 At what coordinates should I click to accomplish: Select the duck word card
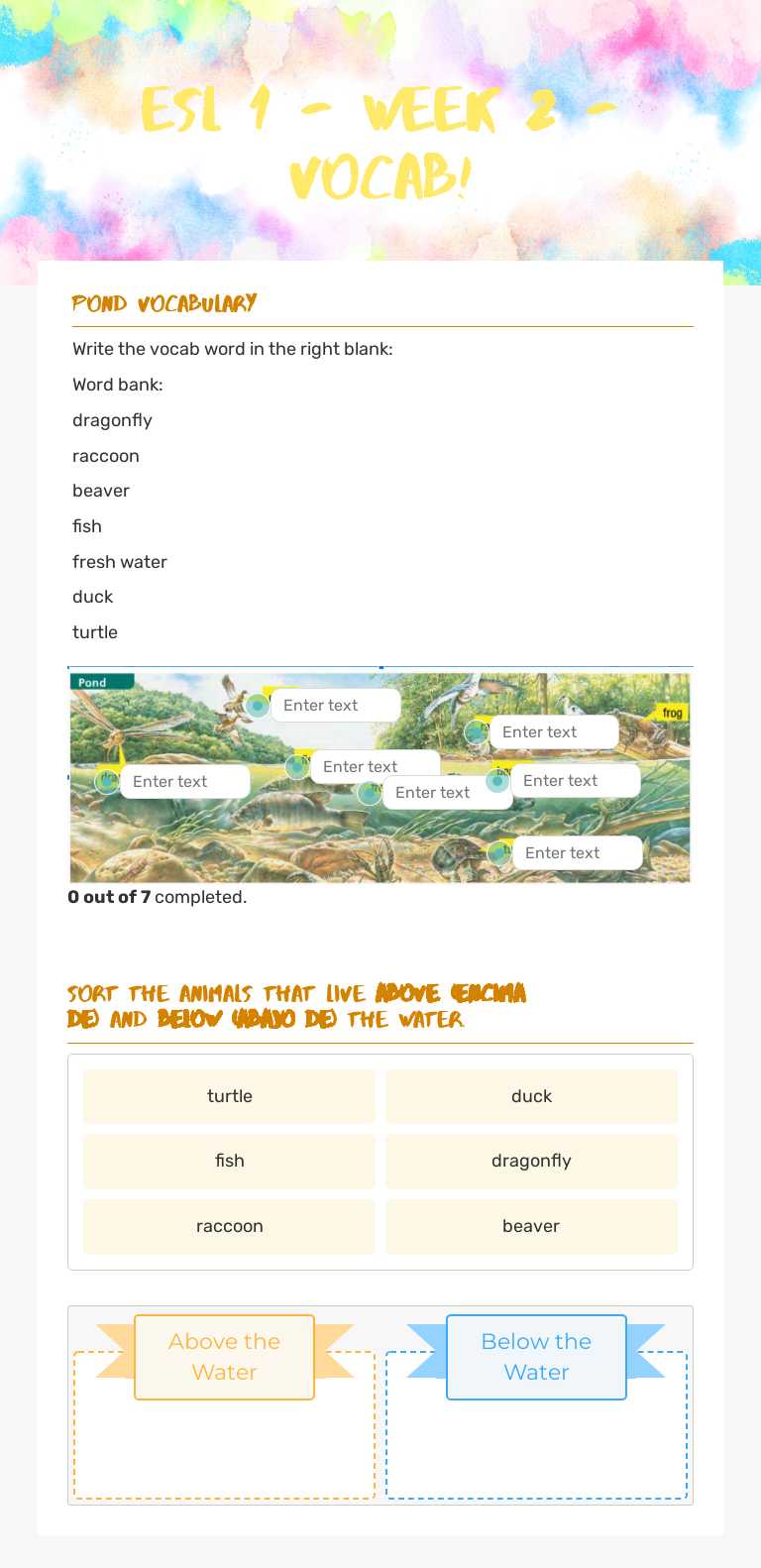[531, 1096]
